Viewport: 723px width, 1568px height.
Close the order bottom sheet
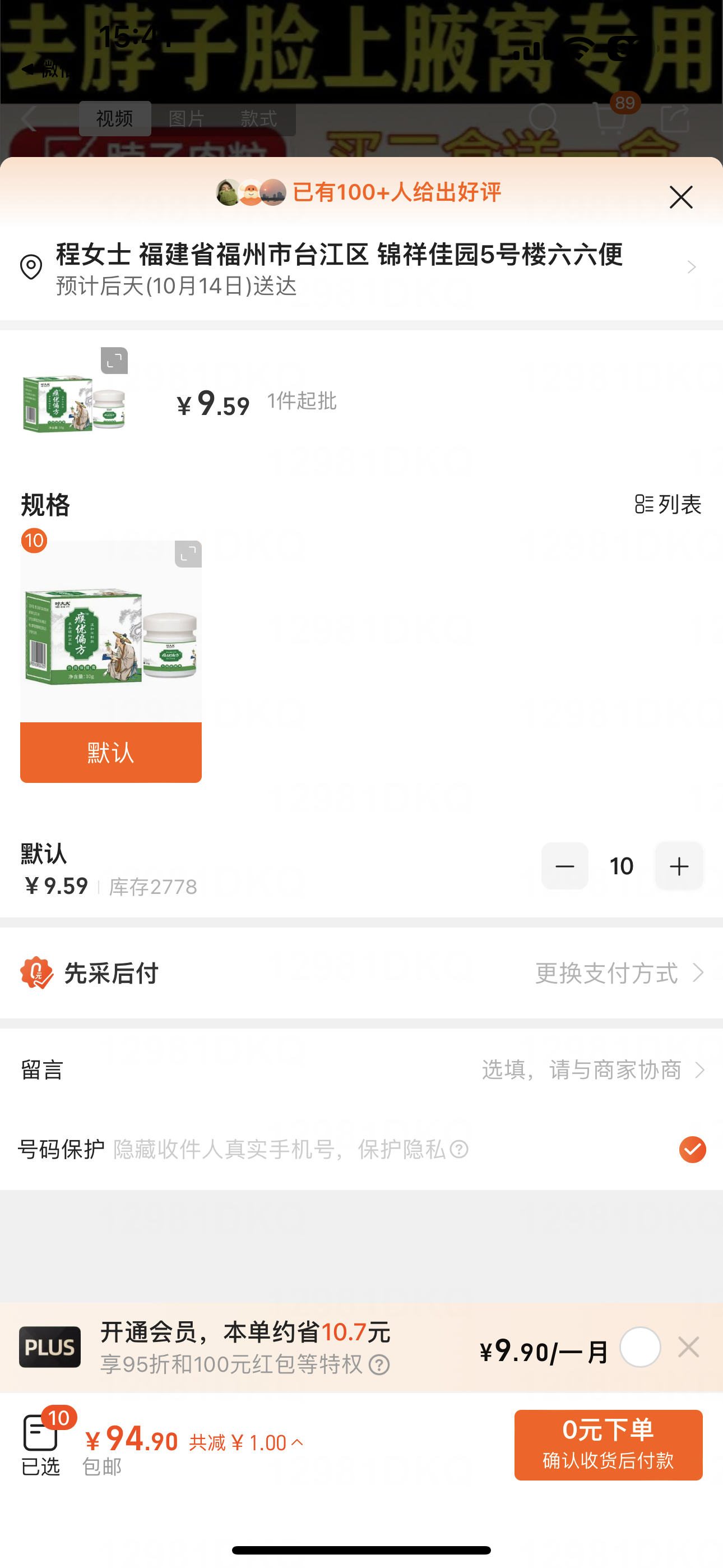click(x=680, y=197)
